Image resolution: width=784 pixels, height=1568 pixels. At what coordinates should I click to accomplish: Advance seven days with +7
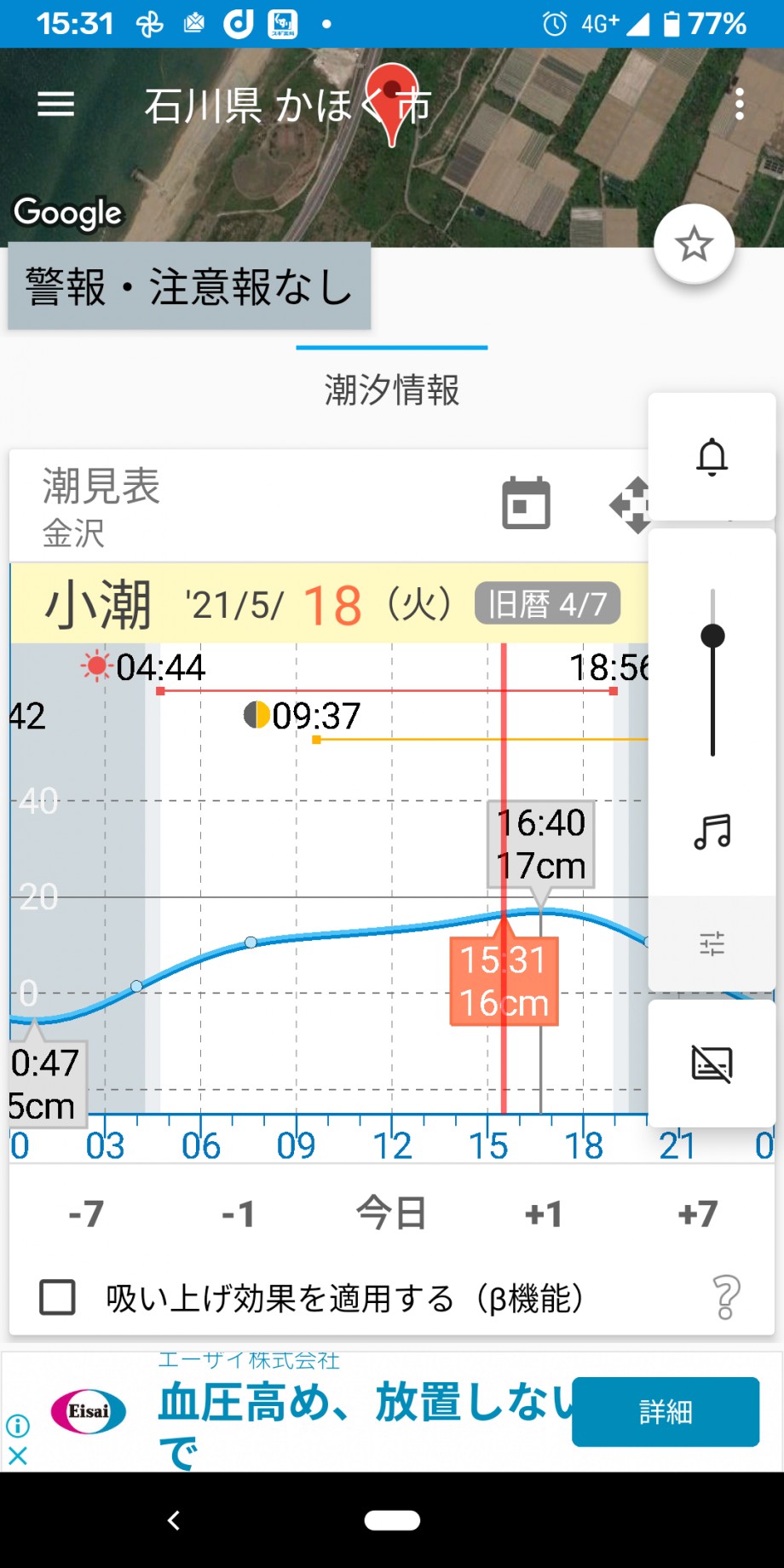click(x=698, y=1213)
